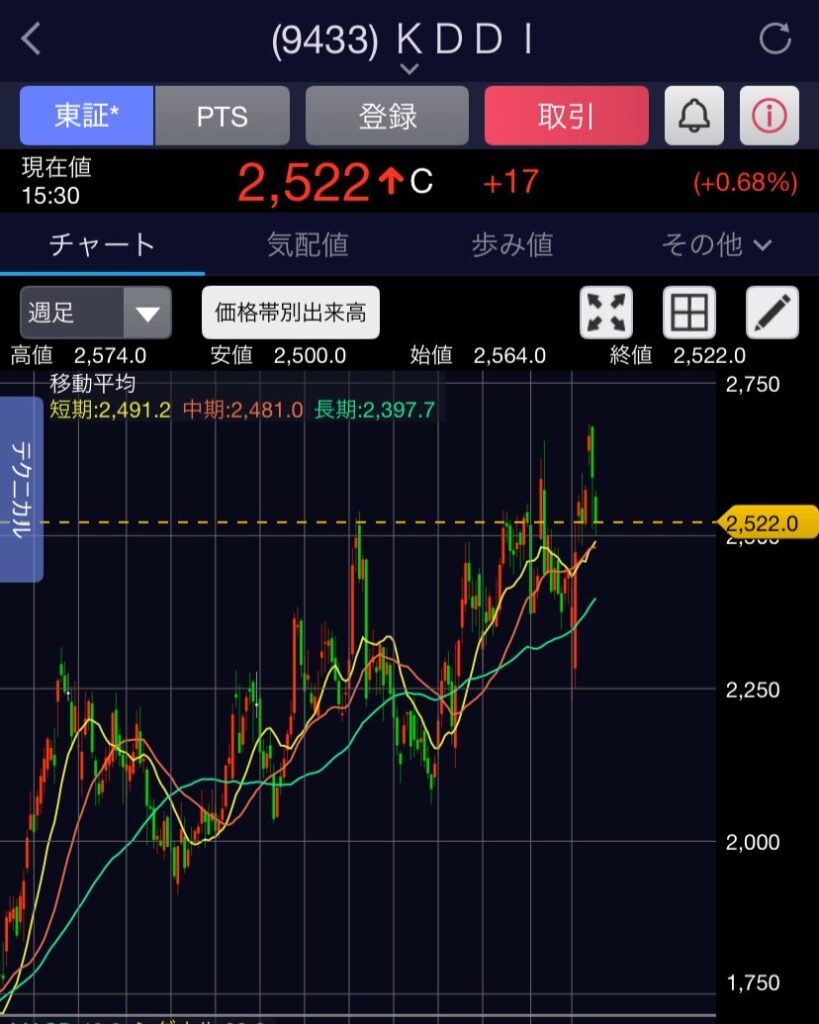
Task: Select the チャート tab
Action: click(x=102, y=245)
